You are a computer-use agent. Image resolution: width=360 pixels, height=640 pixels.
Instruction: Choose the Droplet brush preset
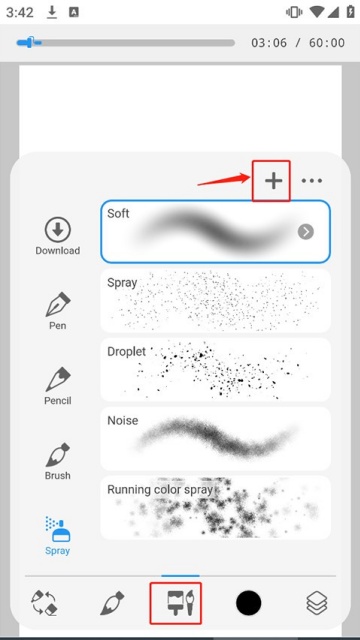click(216, 369)
